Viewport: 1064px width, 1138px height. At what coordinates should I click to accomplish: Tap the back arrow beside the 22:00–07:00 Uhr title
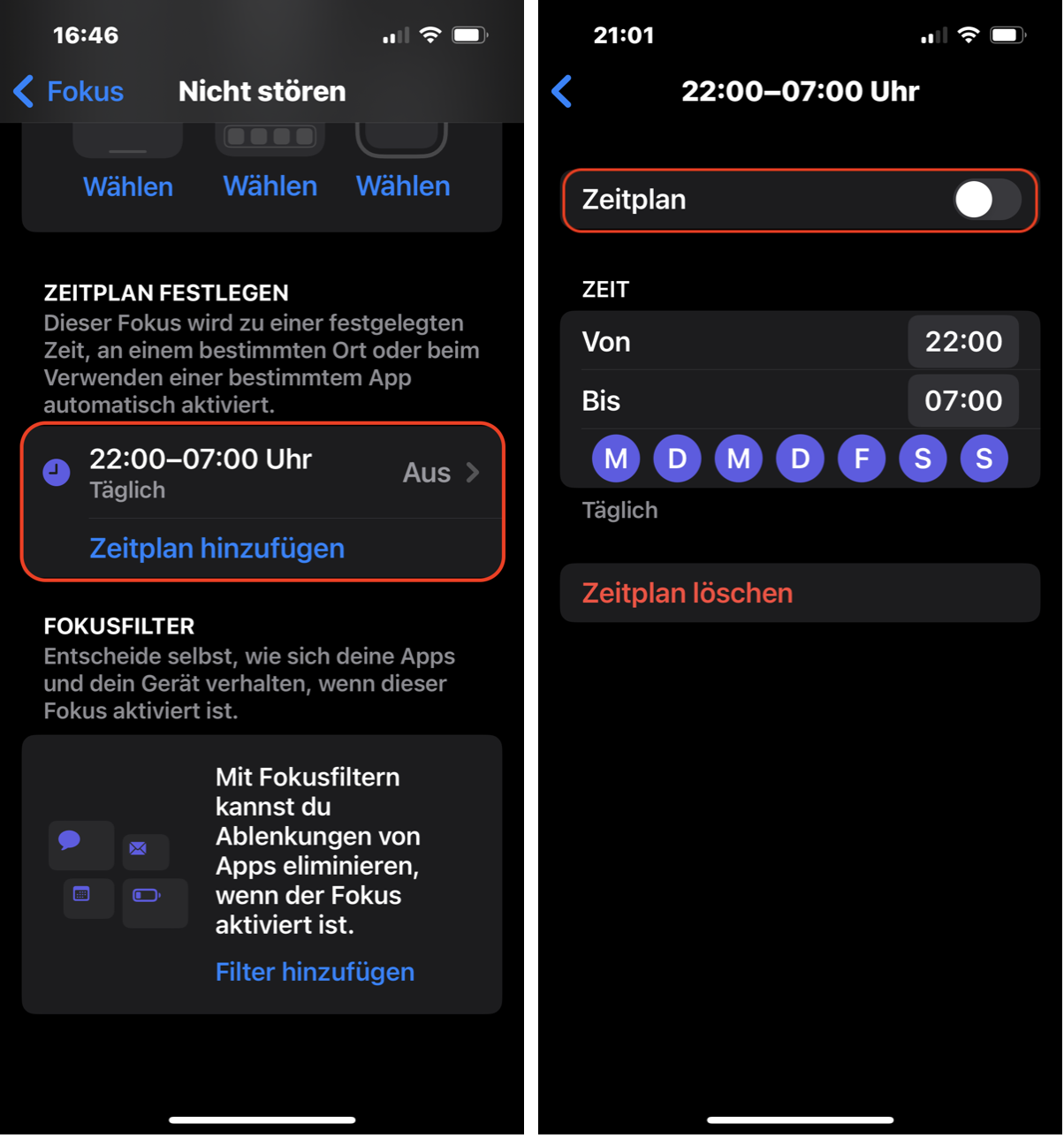point(562,91)
